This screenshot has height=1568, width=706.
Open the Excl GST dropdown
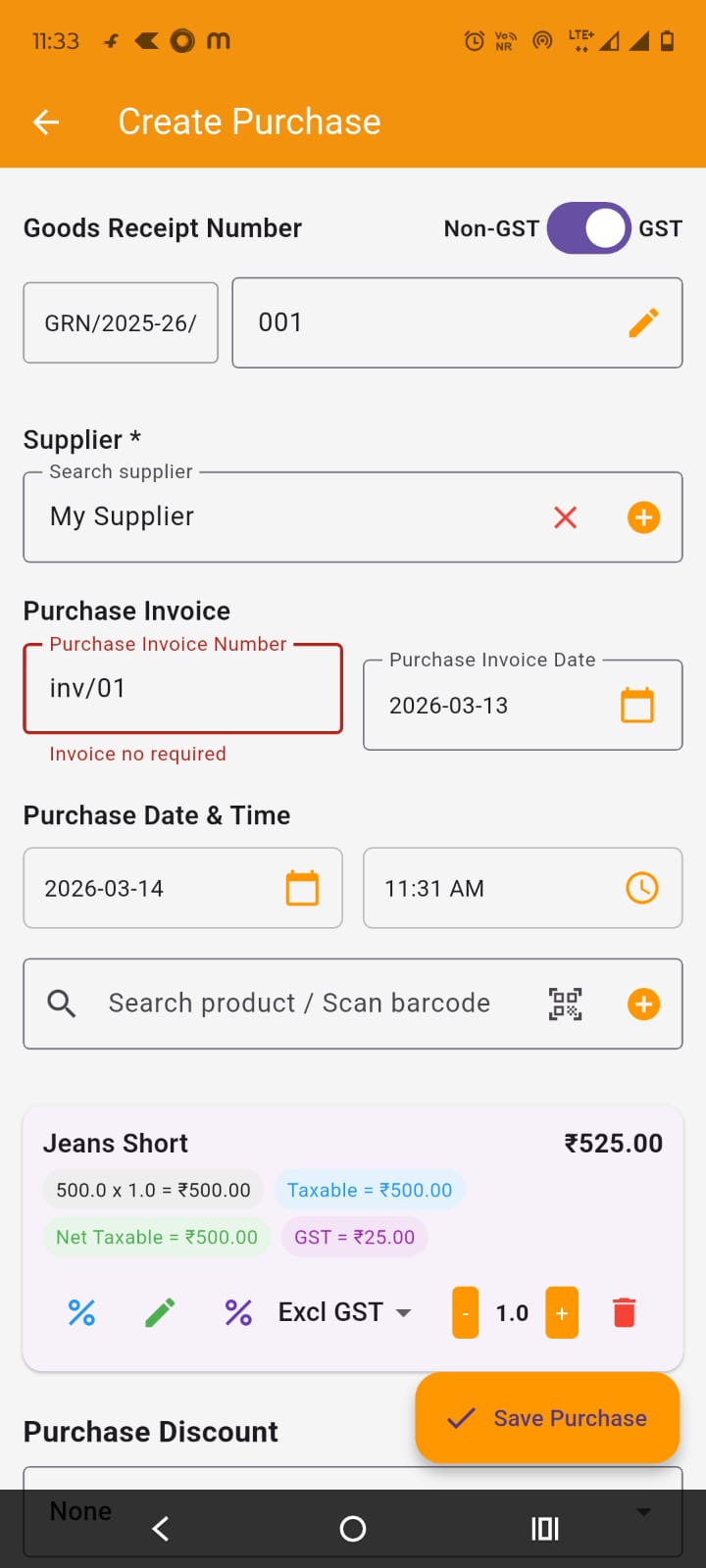[343, 1311]
